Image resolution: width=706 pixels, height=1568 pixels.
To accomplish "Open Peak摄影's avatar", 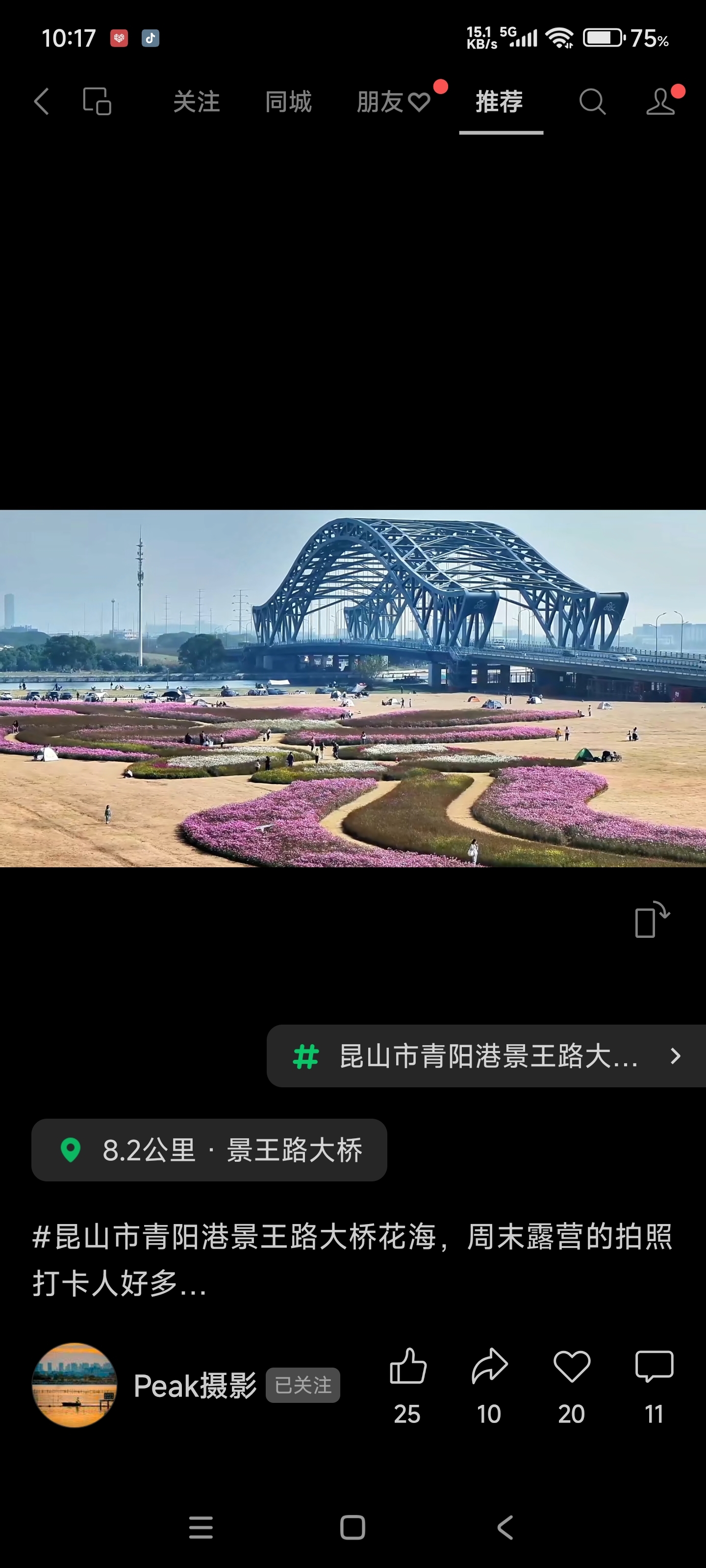I will [x=75, y=1385].
